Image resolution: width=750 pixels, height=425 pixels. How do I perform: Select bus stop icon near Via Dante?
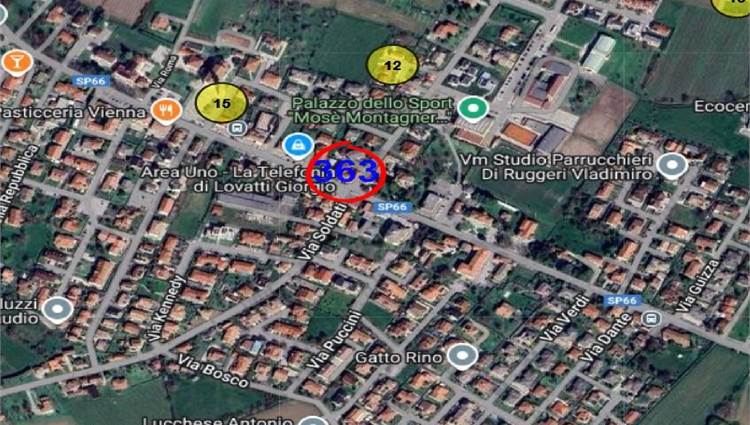[652, 318]
